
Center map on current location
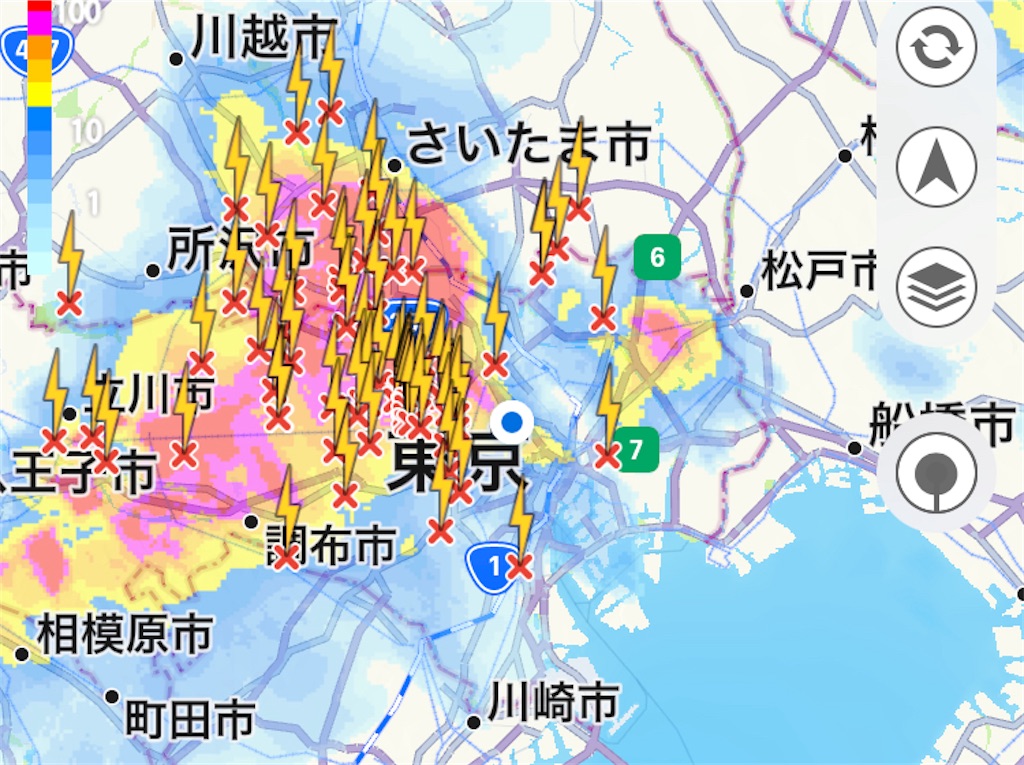935,167
